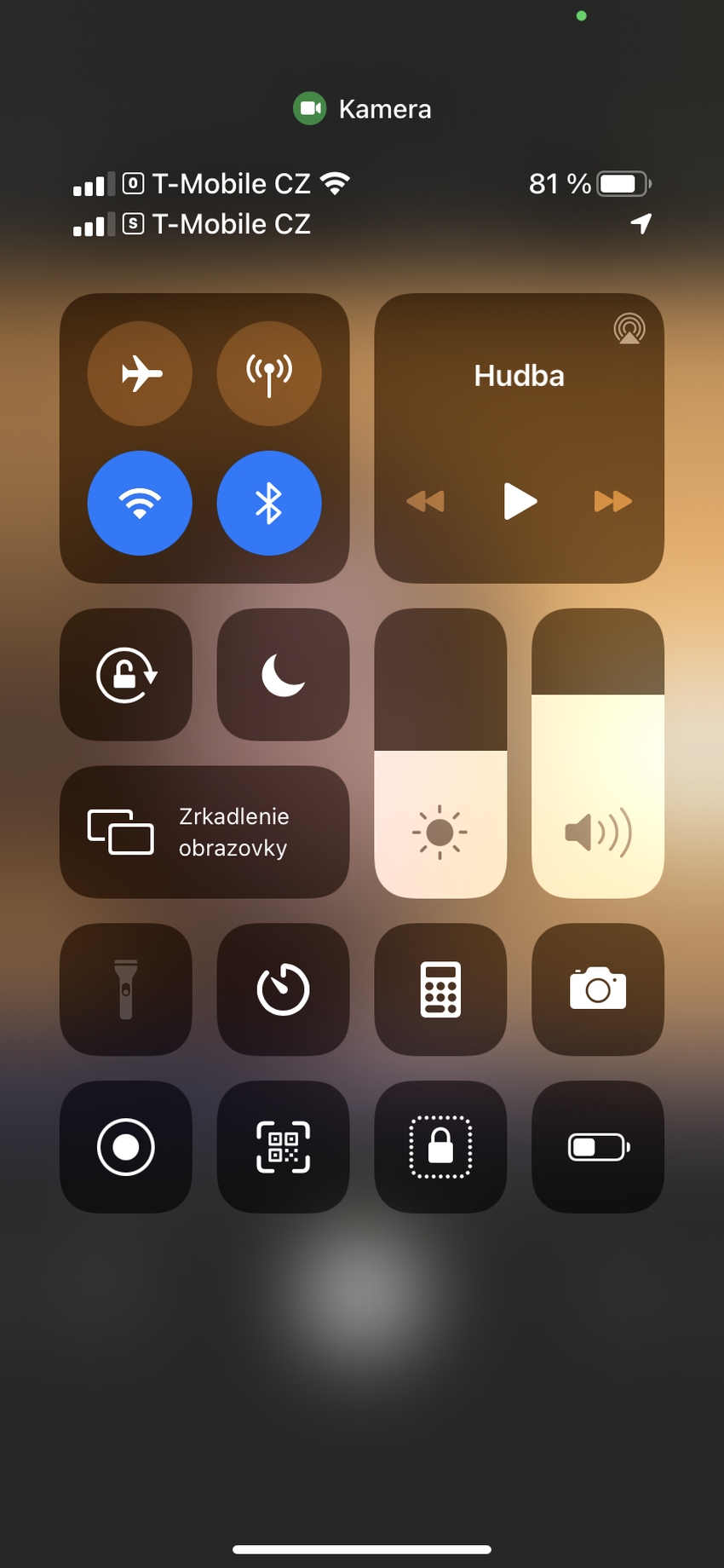Turn on the flashlight
The width and height of the screenshot is (724, 1568).
126,989
